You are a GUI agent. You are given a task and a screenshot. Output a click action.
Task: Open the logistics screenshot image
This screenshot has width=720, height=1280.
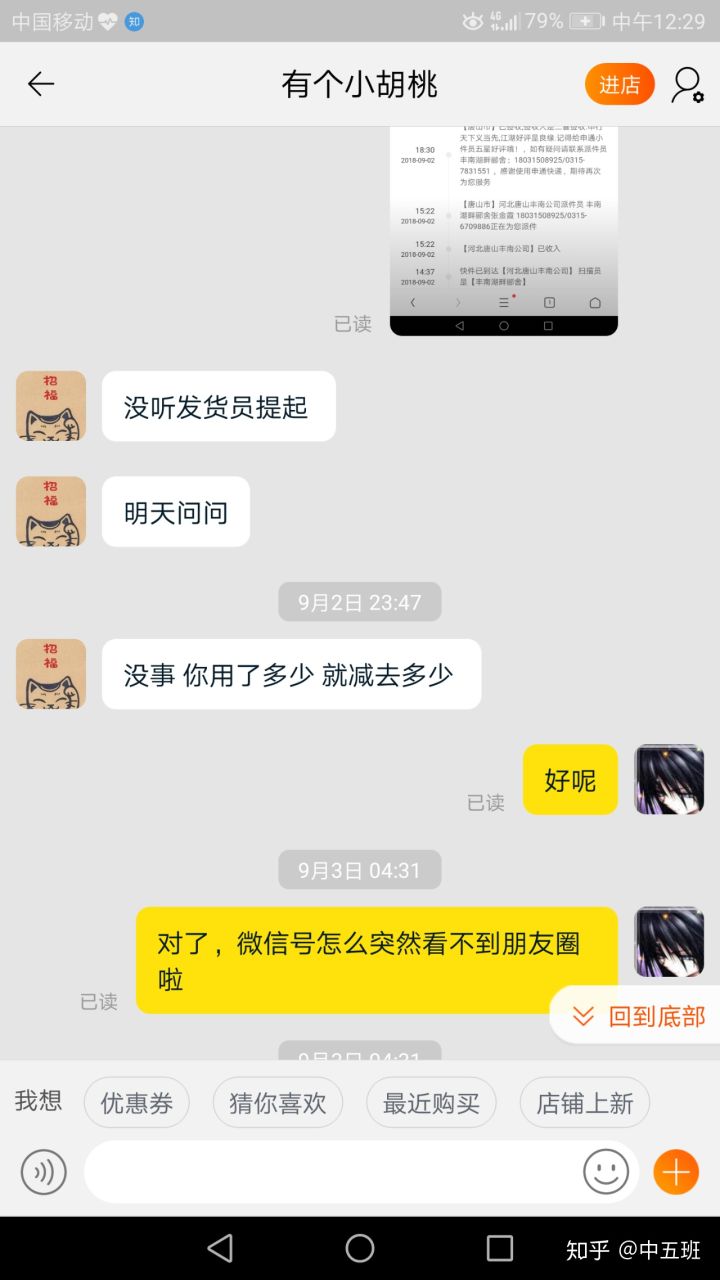coord(503,230)
